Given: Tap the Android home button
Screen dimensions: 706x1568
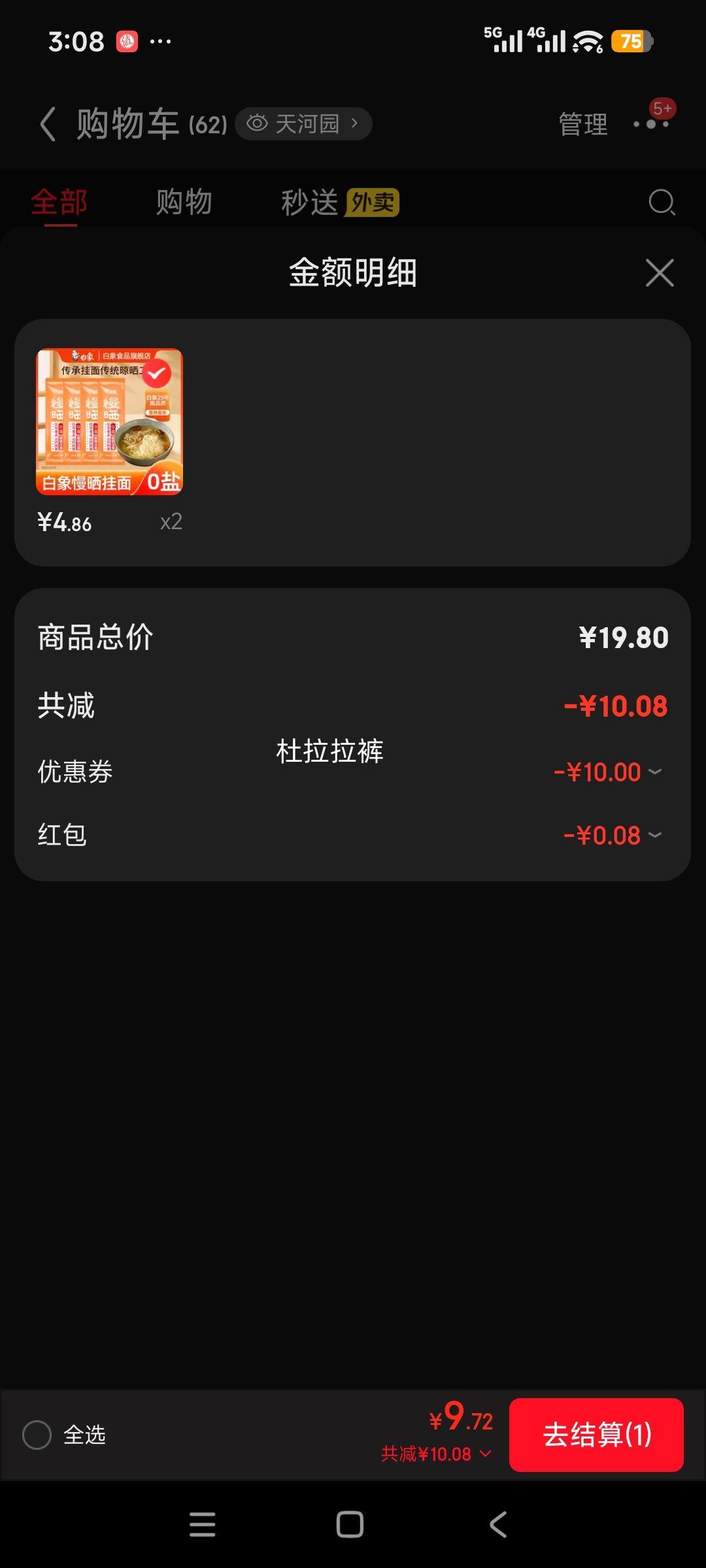Looking at the screenshot, I should click(352, 1524).
